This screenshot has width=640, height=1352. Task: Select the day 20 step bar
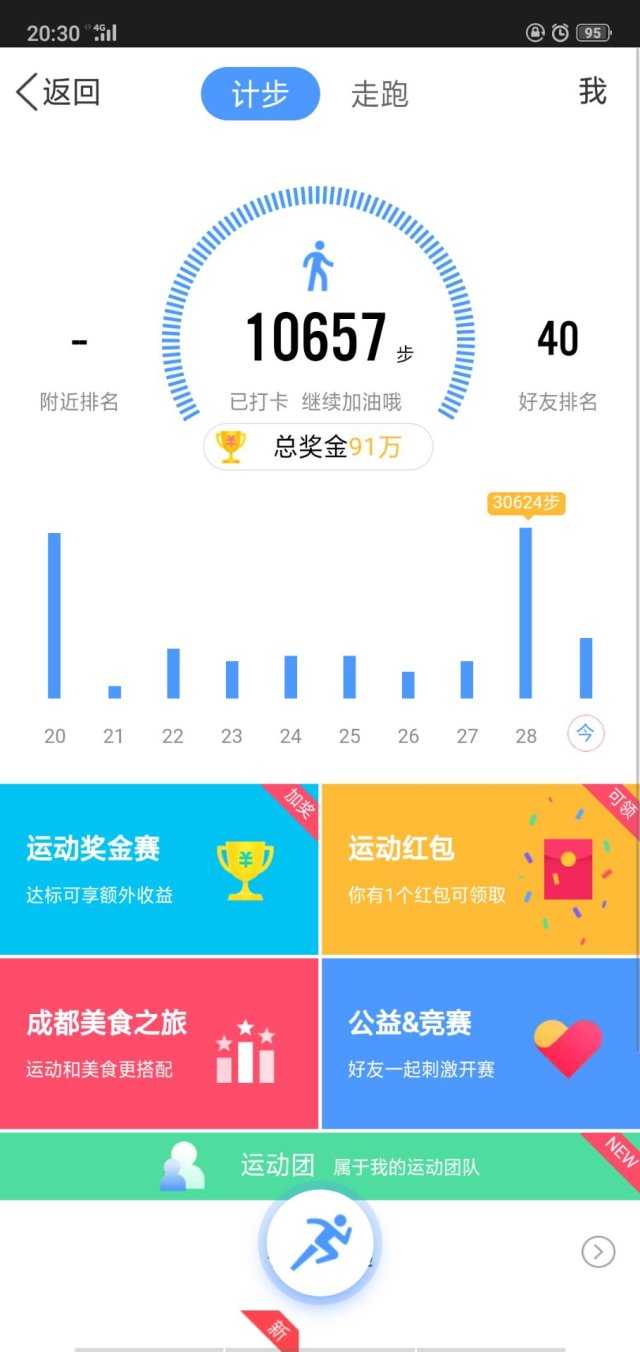54,615
